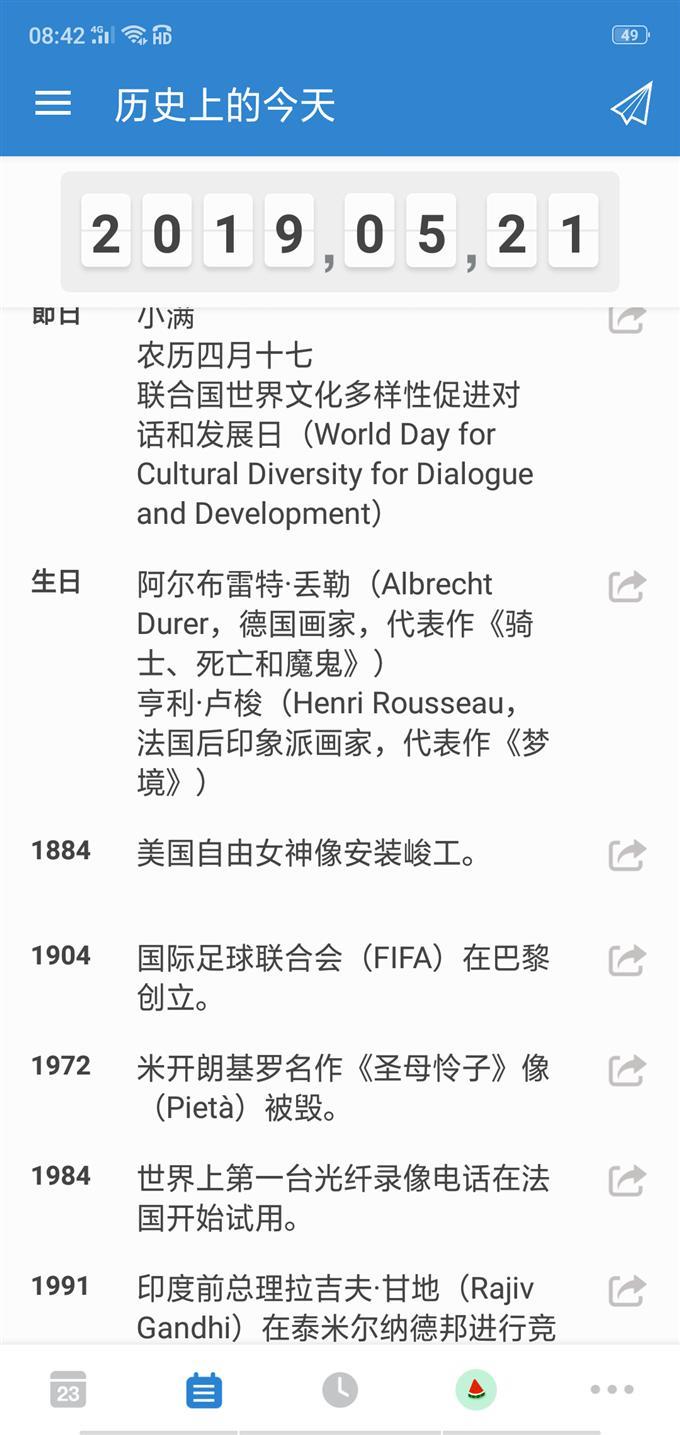Share the 1884 Statue of Liberty event
Screen dimensions: 680x1435
[x=627, y=856]
